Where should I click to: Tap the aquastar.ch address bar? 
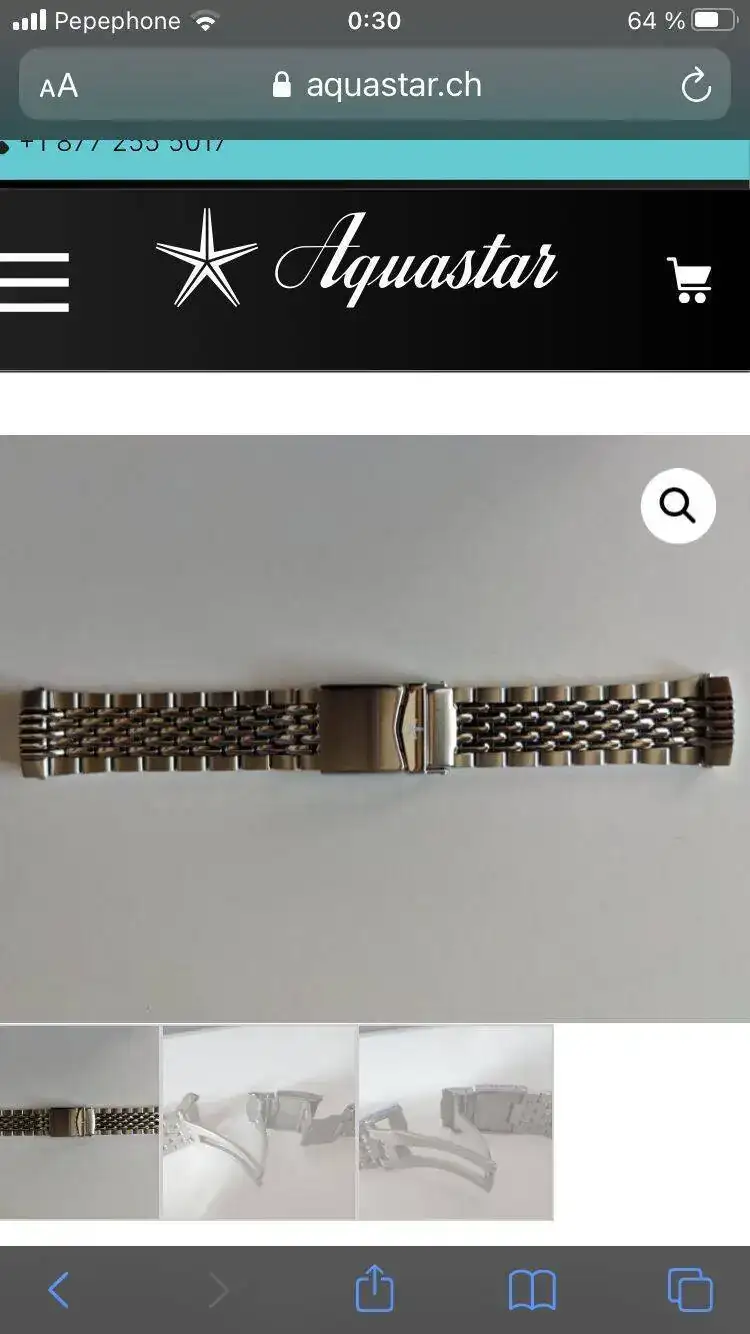point(378,86)
